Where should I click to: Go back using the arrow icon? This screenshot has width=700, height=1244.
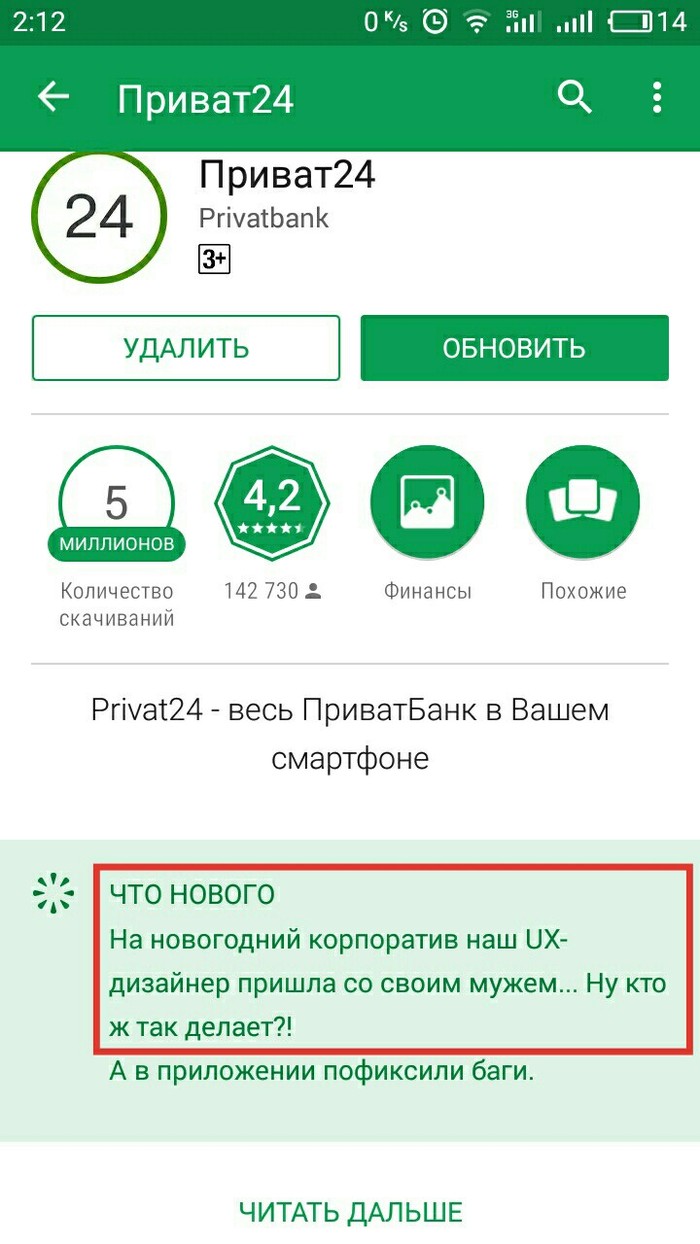tap(54, 98)
